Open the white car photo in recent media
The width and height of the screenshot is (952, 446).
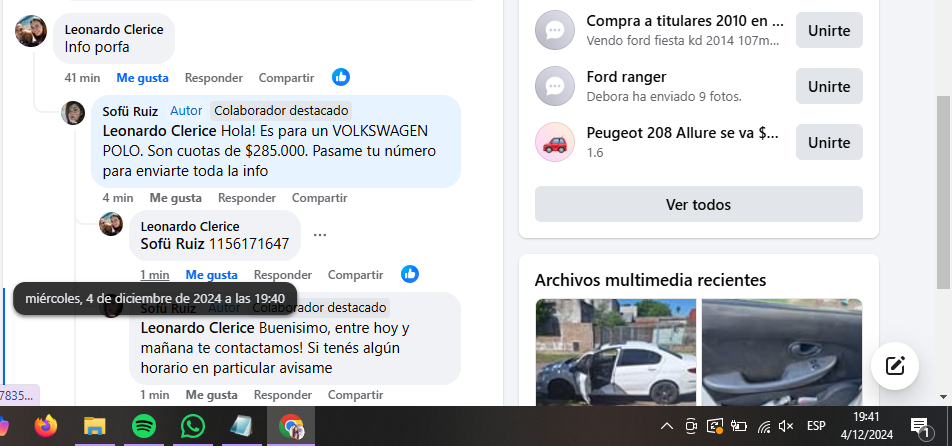click(x=615, y=352)
